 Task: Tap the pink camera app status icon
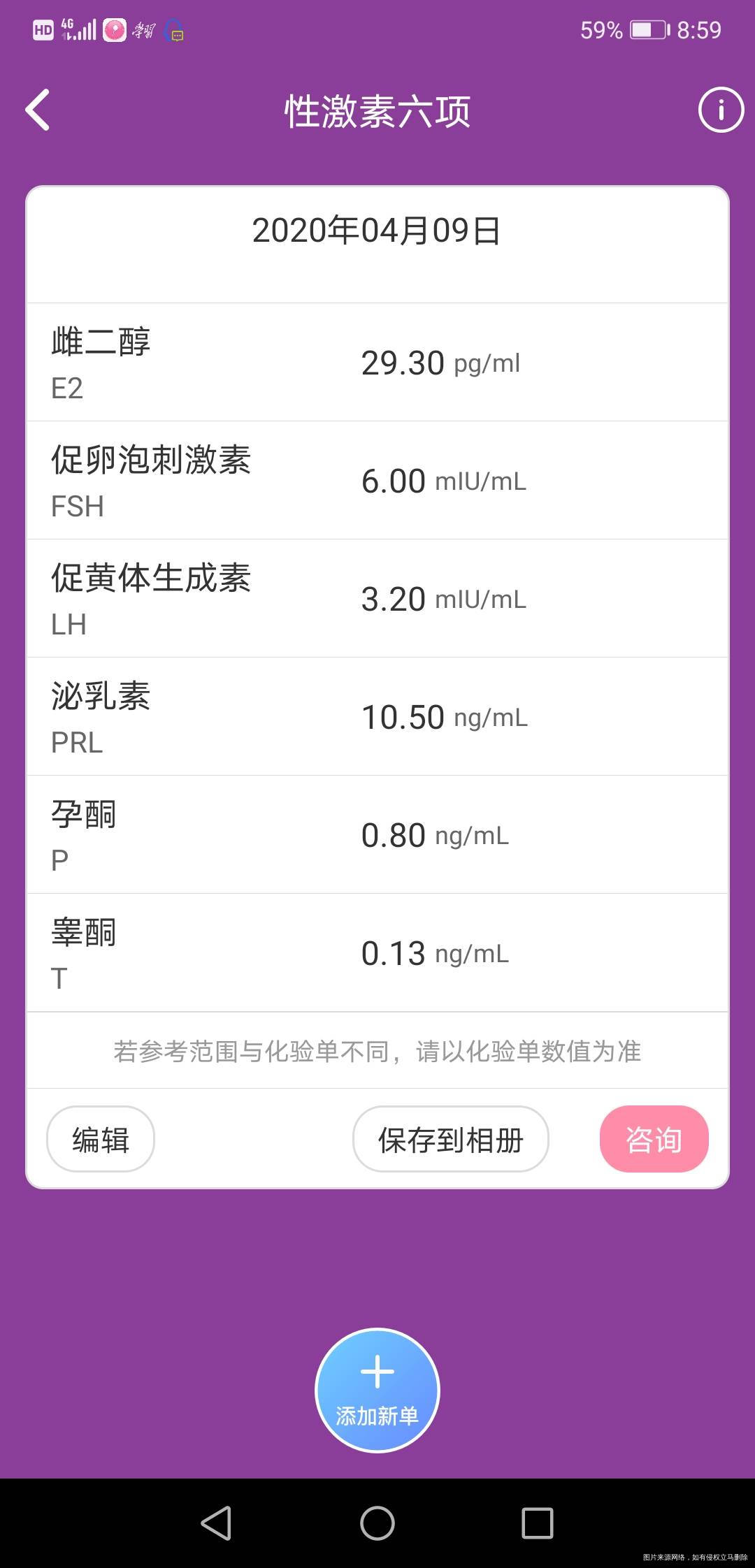point(114,30)
